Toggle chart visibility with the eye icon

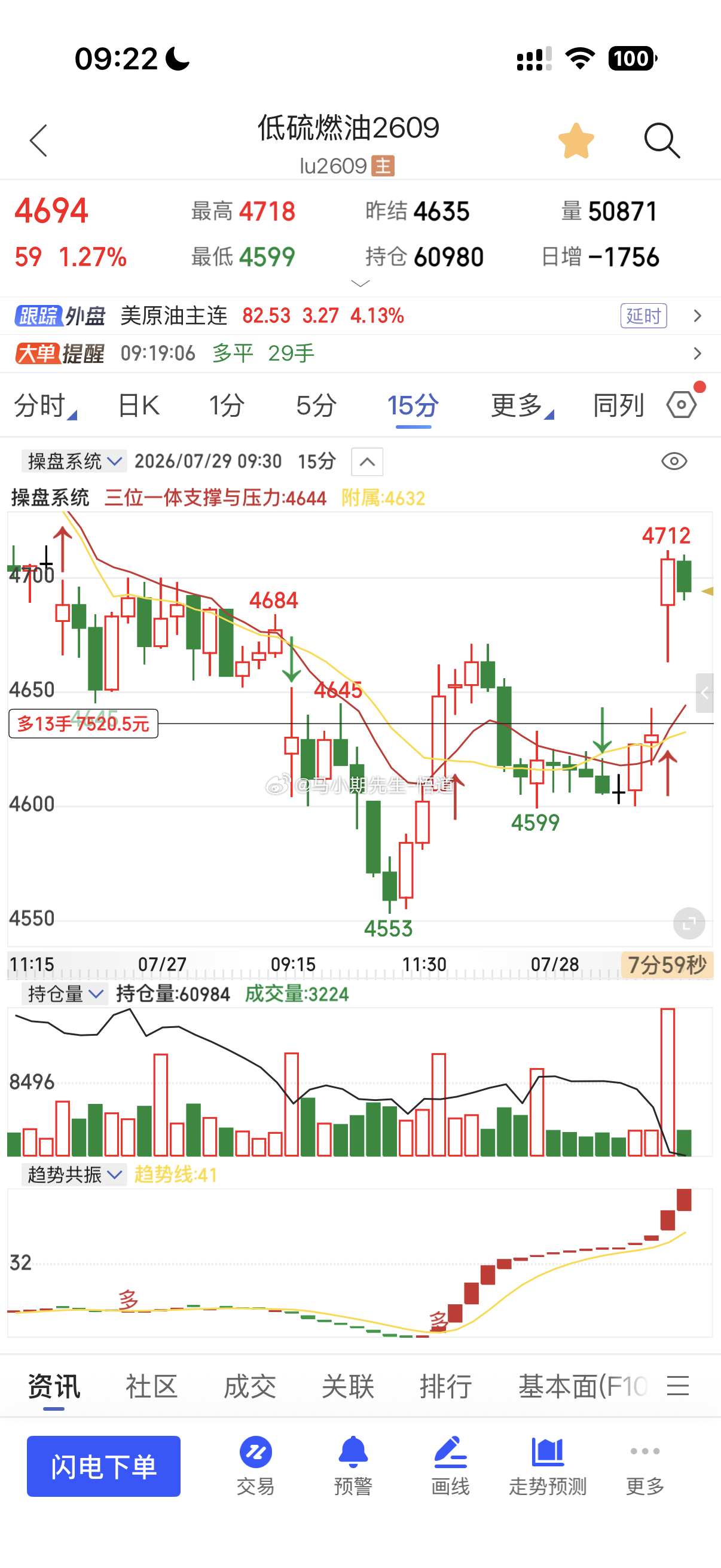pos(674,462)
